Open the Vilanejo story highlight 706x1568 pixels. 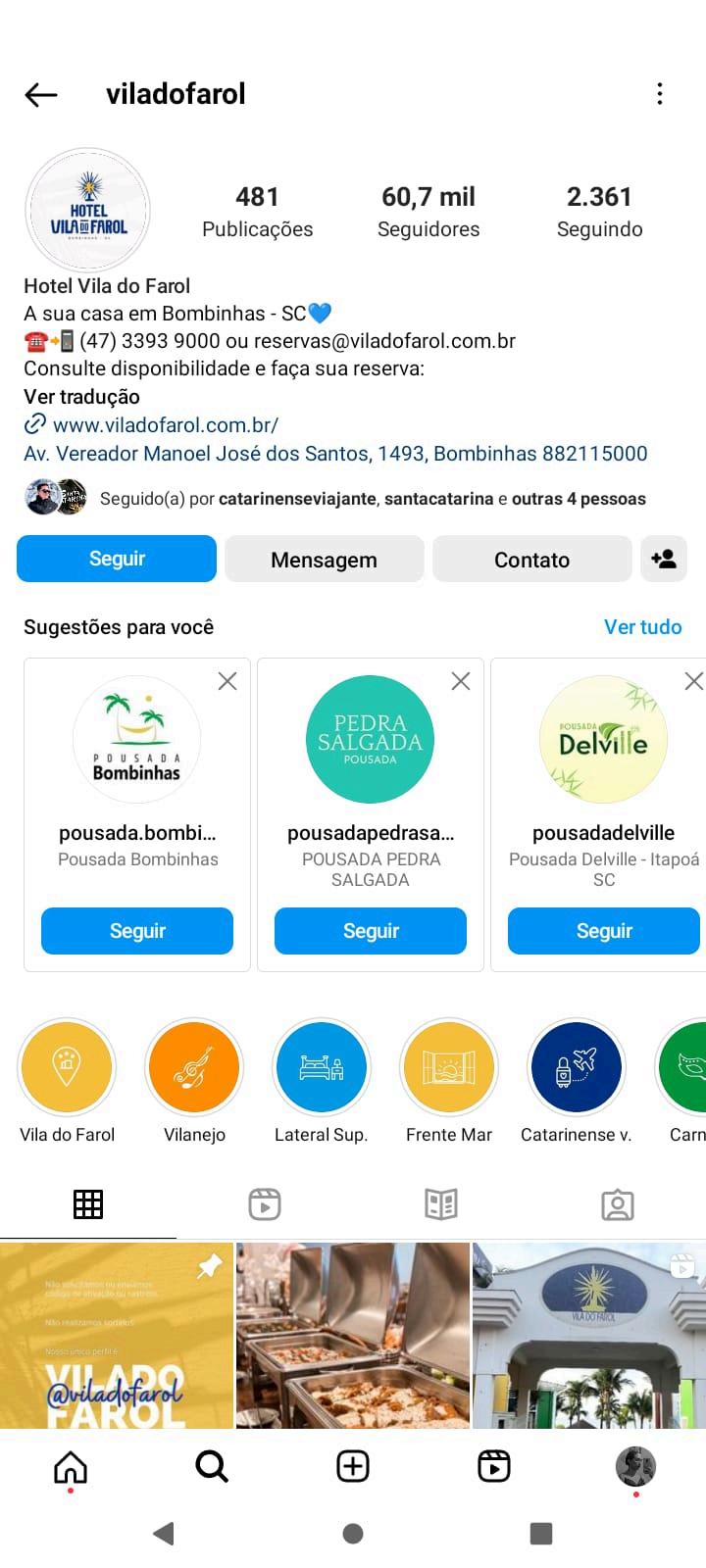point(194,1067)
